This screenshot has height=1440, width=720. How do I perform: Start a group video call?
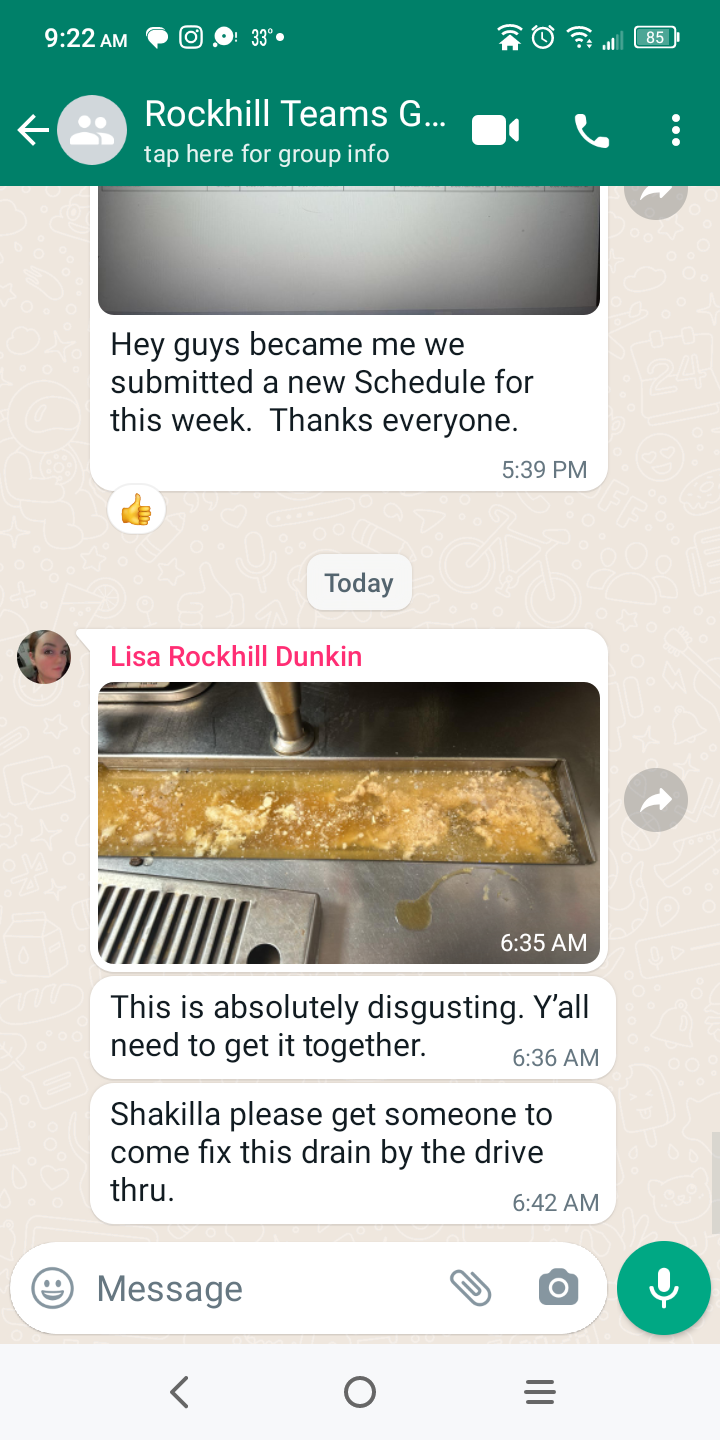coord(495,130)
